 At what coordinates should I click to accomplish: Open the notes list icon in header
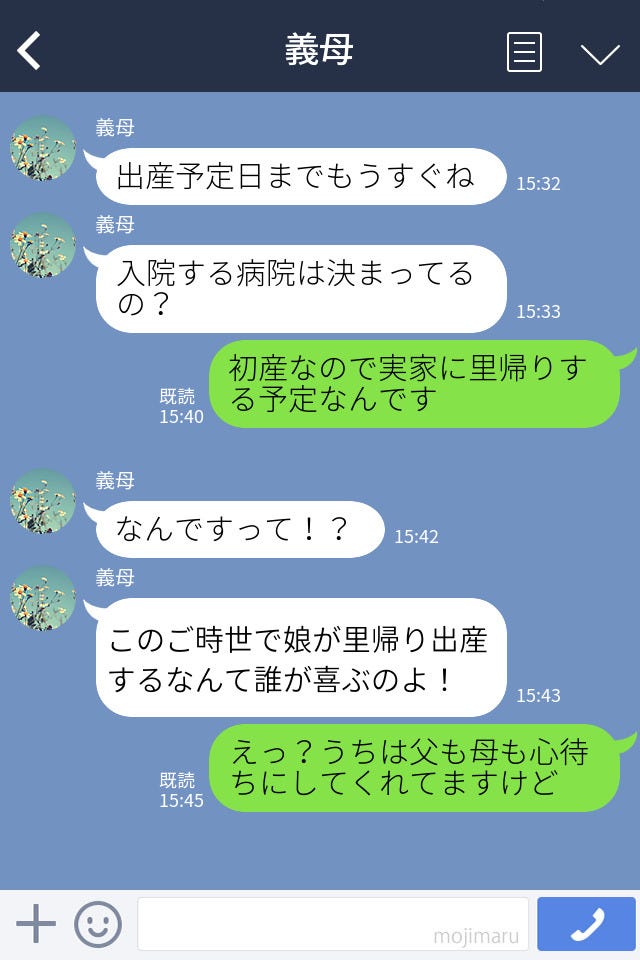(x=524, y=52)
